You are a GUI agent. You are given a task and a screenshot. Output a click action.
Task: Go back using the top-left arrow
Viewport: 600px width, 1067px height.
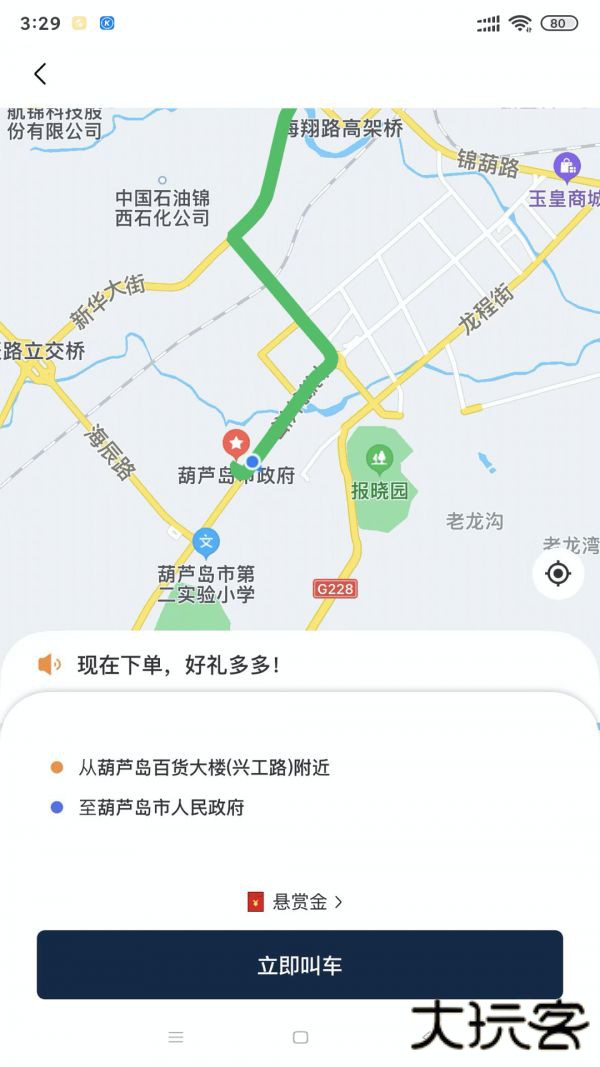[x=40, y=73]
